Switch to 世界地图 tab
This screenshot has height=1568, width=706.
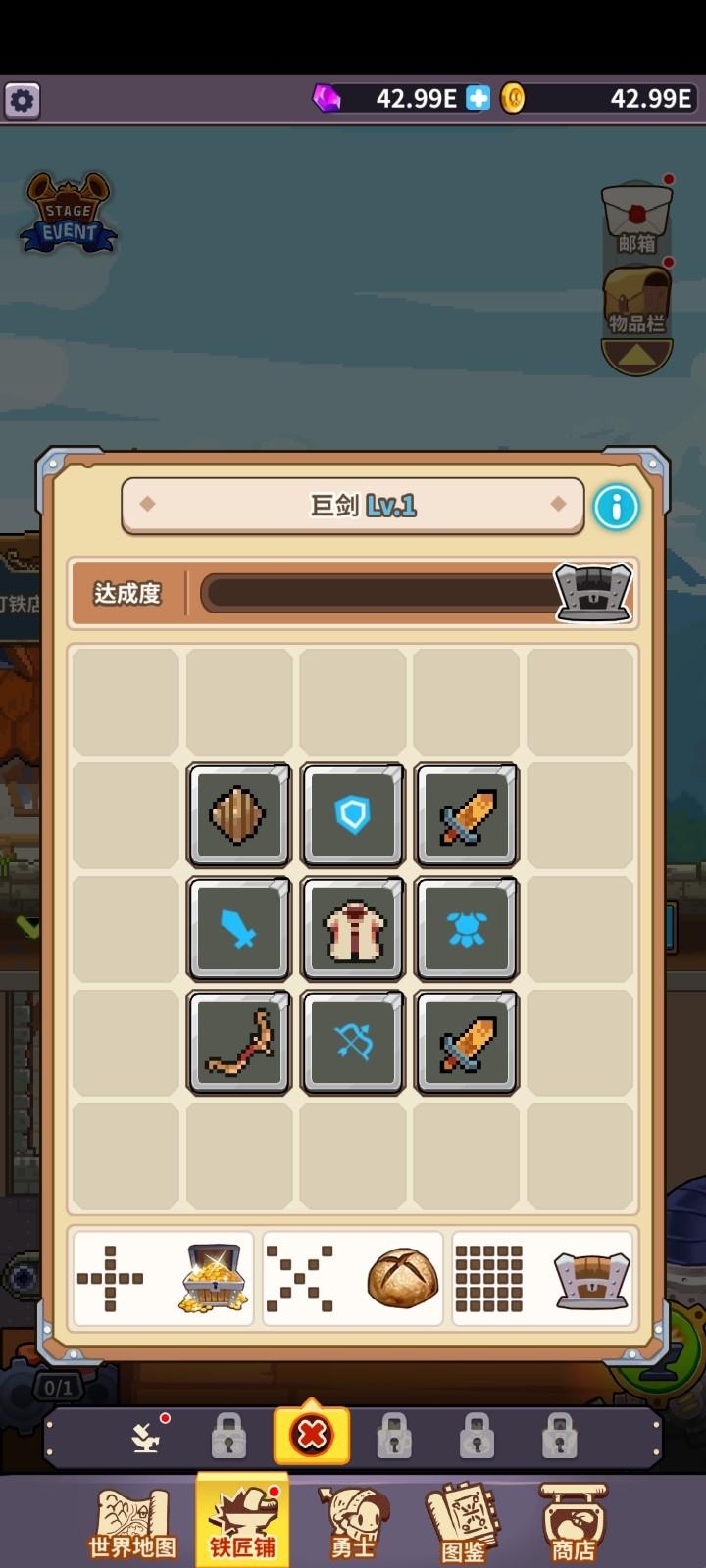132,1524
